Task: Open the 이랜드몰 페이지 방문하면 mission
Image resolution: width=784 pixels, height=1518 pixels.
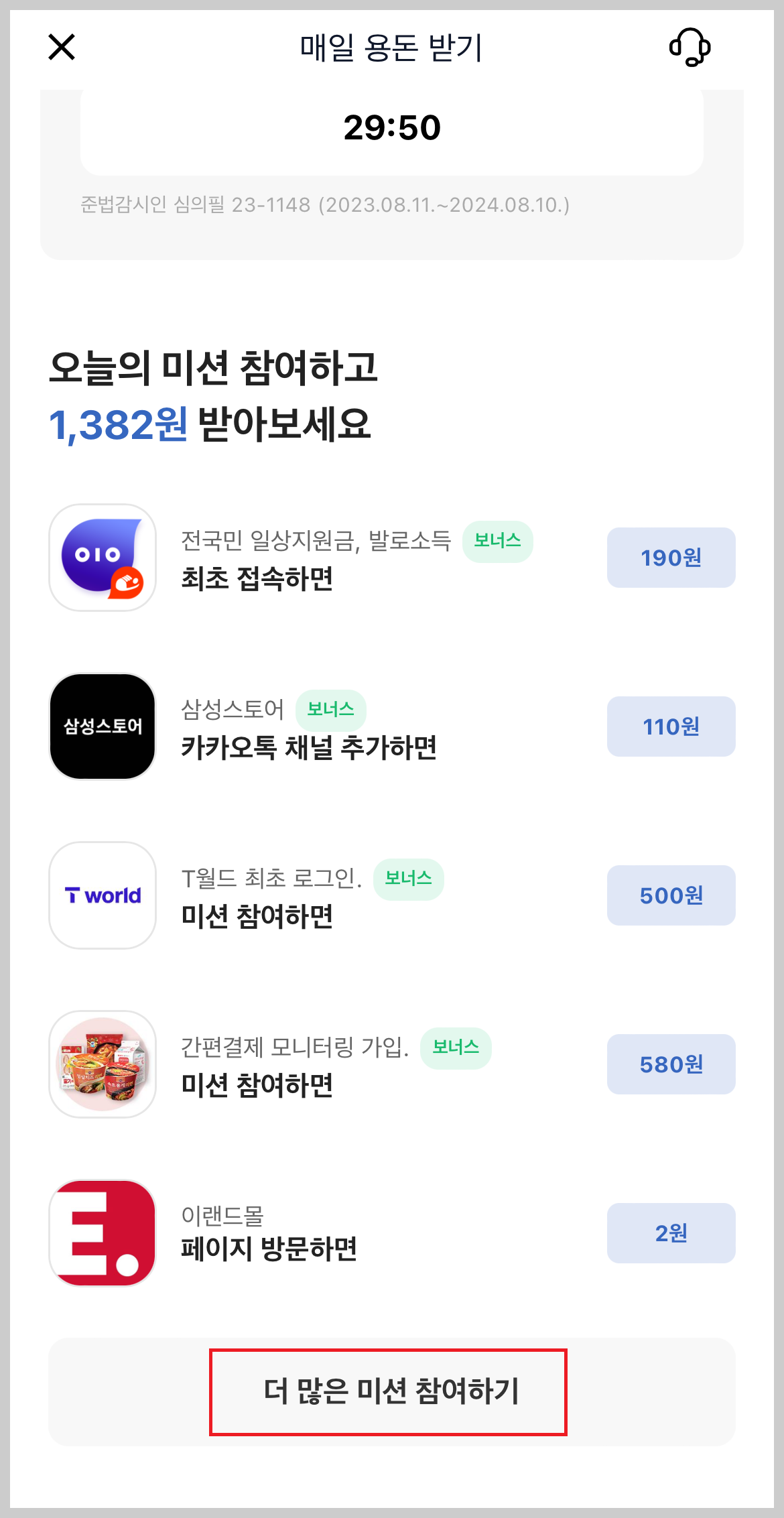Action: [x=268, y=1233]
